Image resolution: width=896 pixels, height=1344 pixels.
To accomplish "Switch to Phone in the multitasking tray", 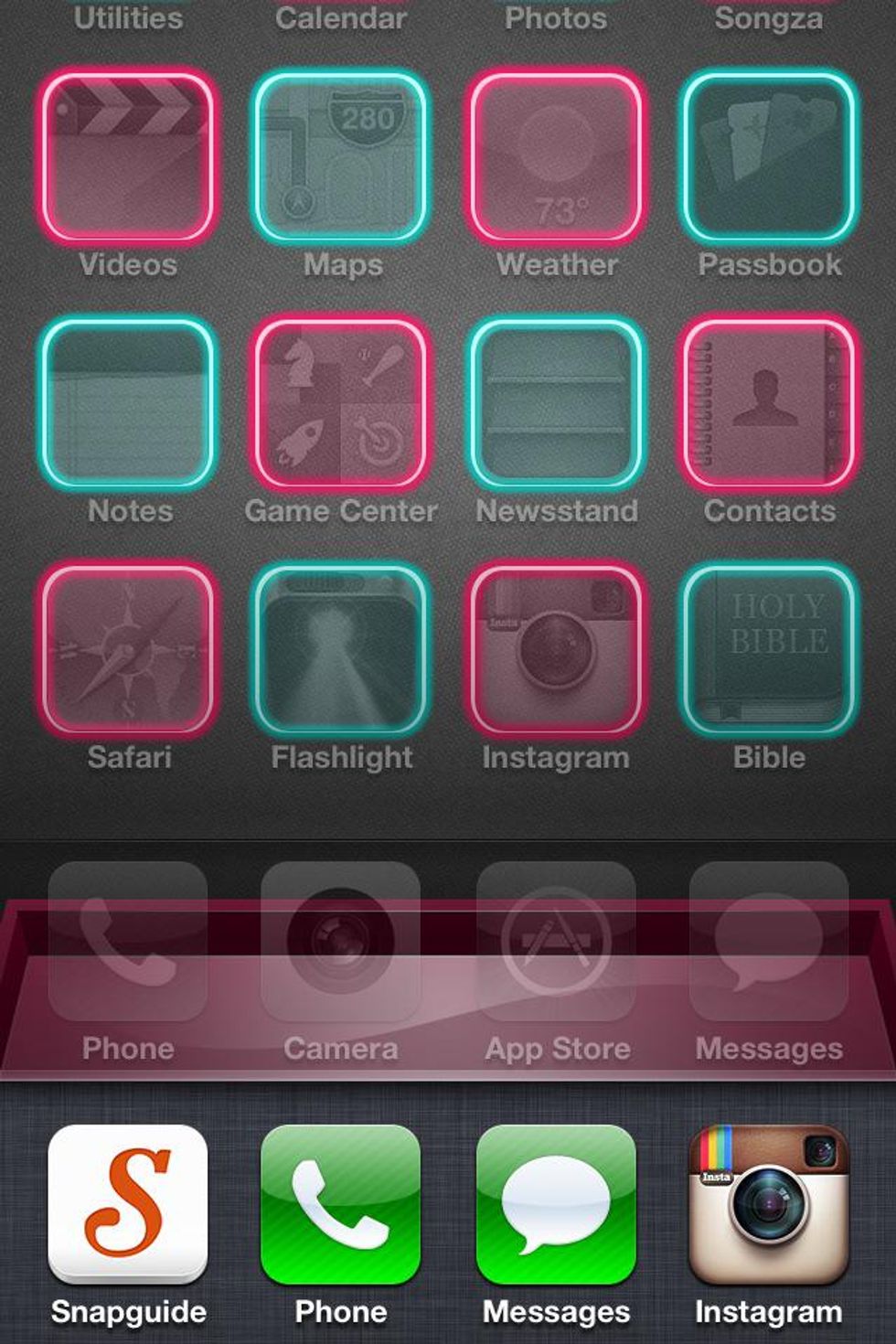I will coord(341,1205).
